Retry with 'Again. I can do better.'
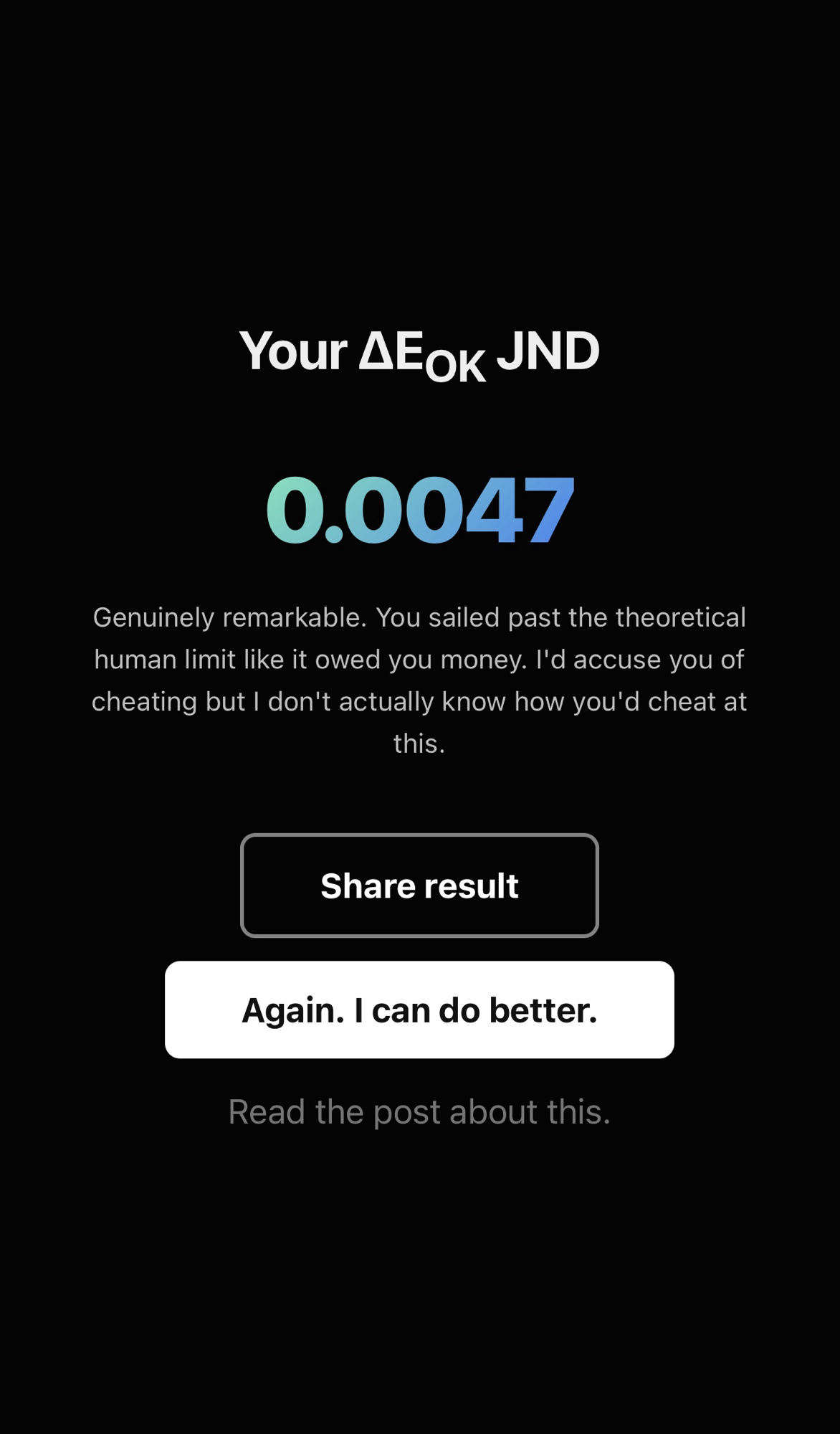Screen dimensions: 840x1434 point(419,1010)
